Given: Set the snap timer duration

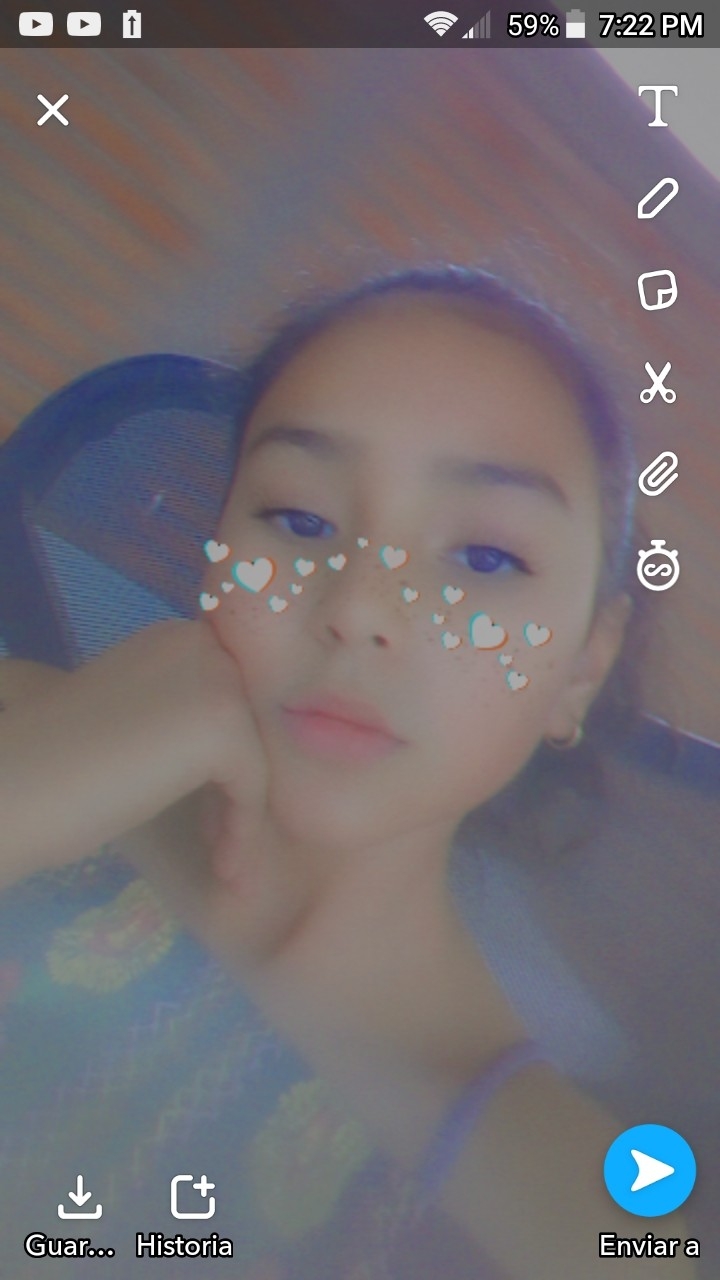Looking at the screenshot, I should [x=658, y=567].
